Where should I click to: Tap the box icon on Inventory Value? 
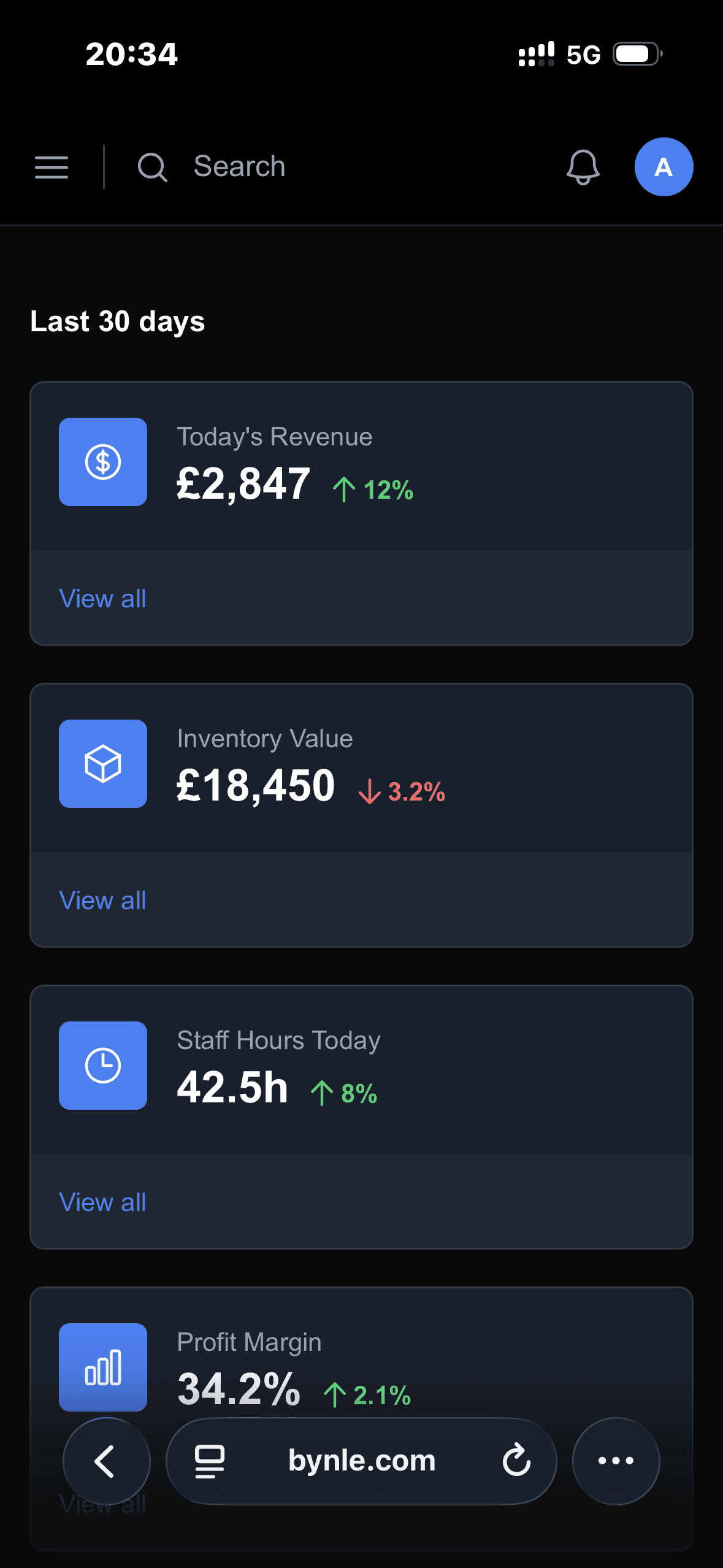pyautogui.click(x=102, y=764)
